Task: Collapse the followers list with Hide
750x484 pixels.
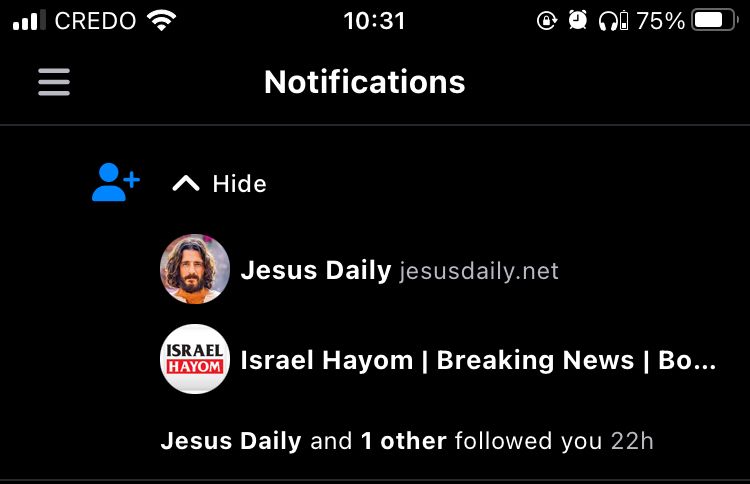Action: (x=220, y=184)
